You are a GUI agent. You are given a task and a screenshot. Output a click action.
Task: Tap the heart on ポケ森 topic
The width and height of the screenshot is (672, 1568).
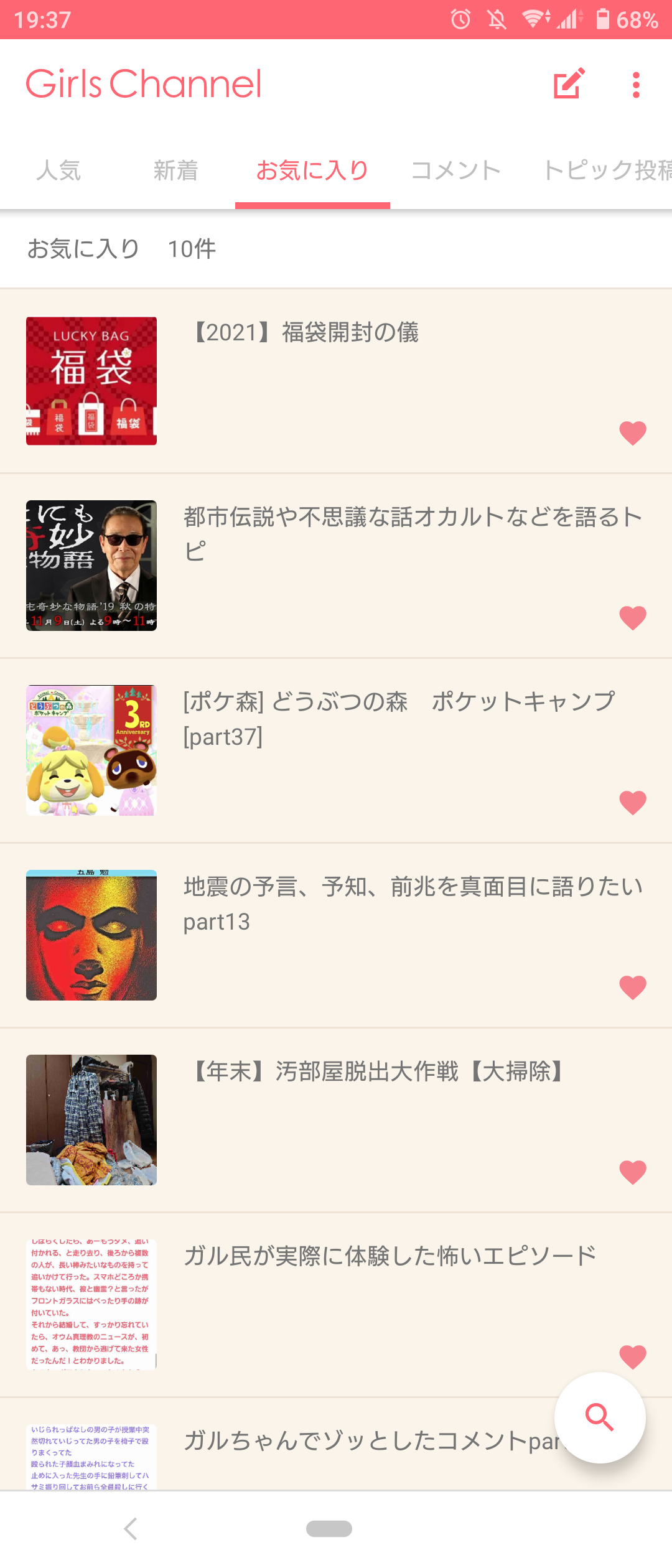(x=633, y=803)
